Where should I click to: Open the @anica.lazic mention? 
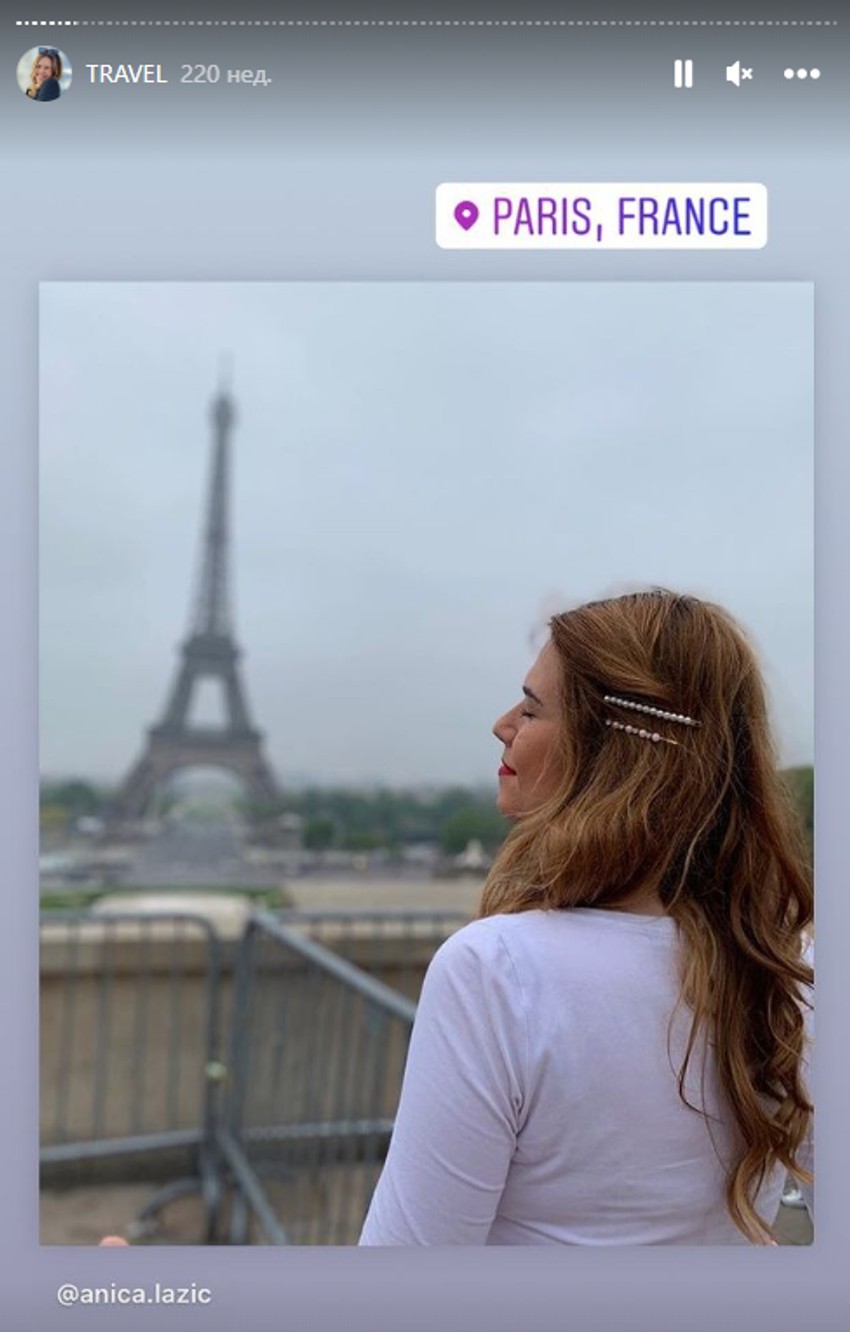click(x=134, y=1293)
